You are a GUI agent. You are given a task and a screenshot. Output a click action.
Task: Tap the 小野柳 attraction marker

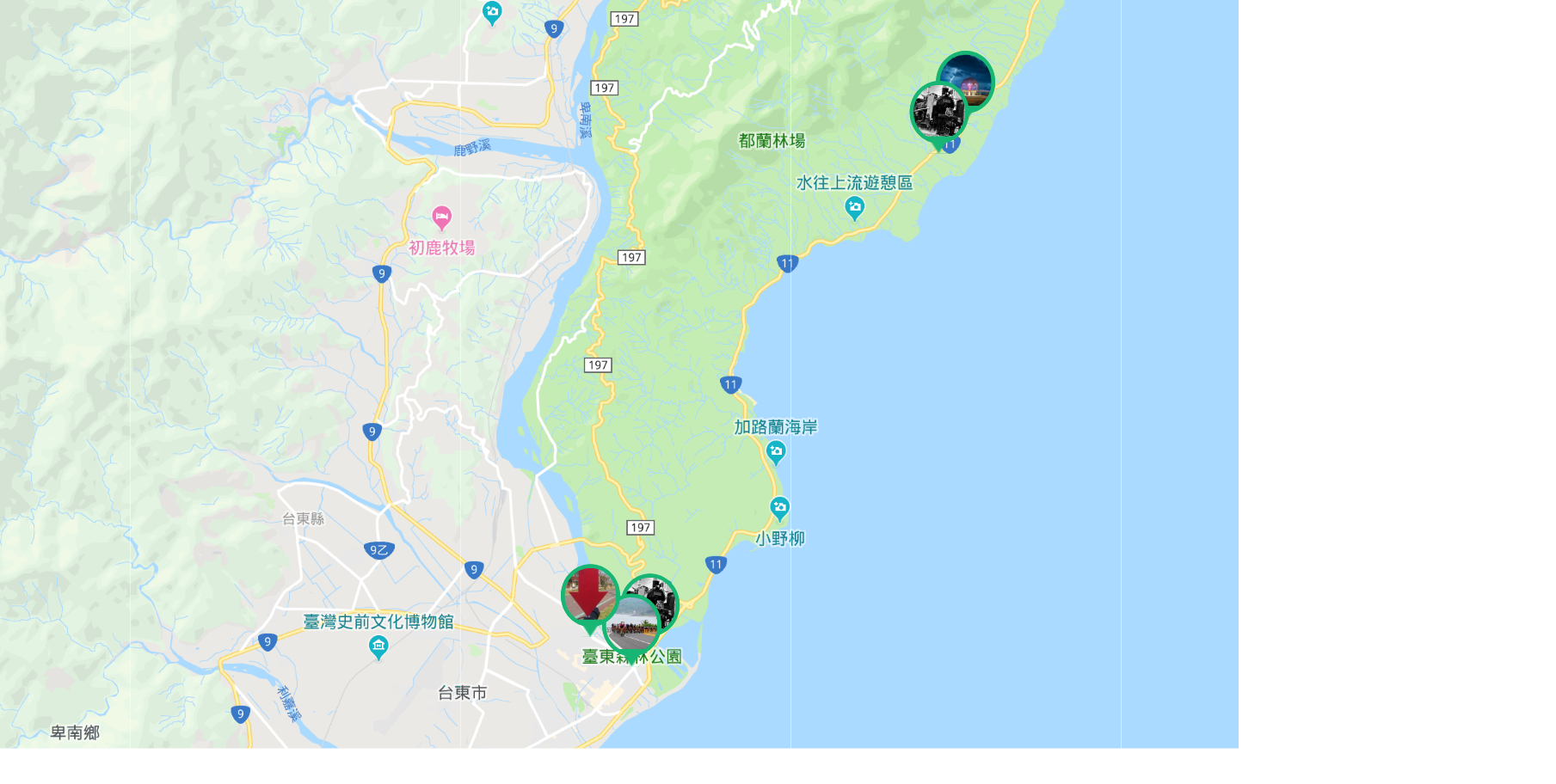pyautogui.click(x=779, y=509)
